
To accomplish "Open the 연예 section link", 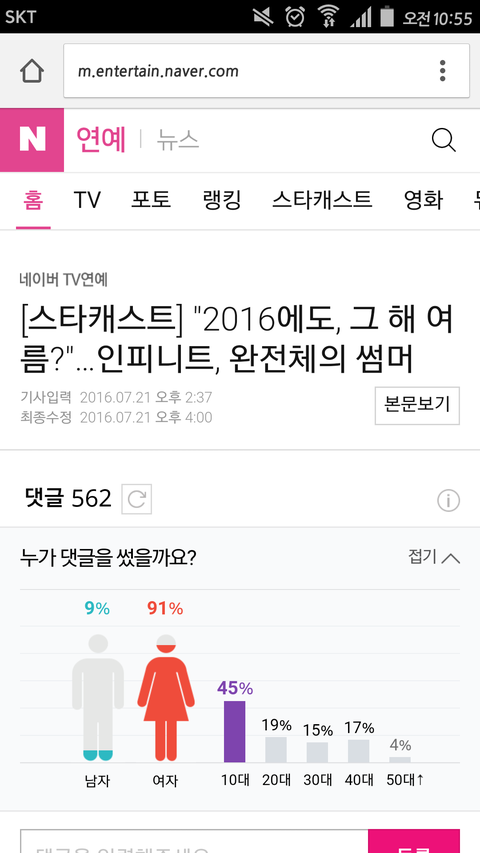I will [x=101, y=139].
